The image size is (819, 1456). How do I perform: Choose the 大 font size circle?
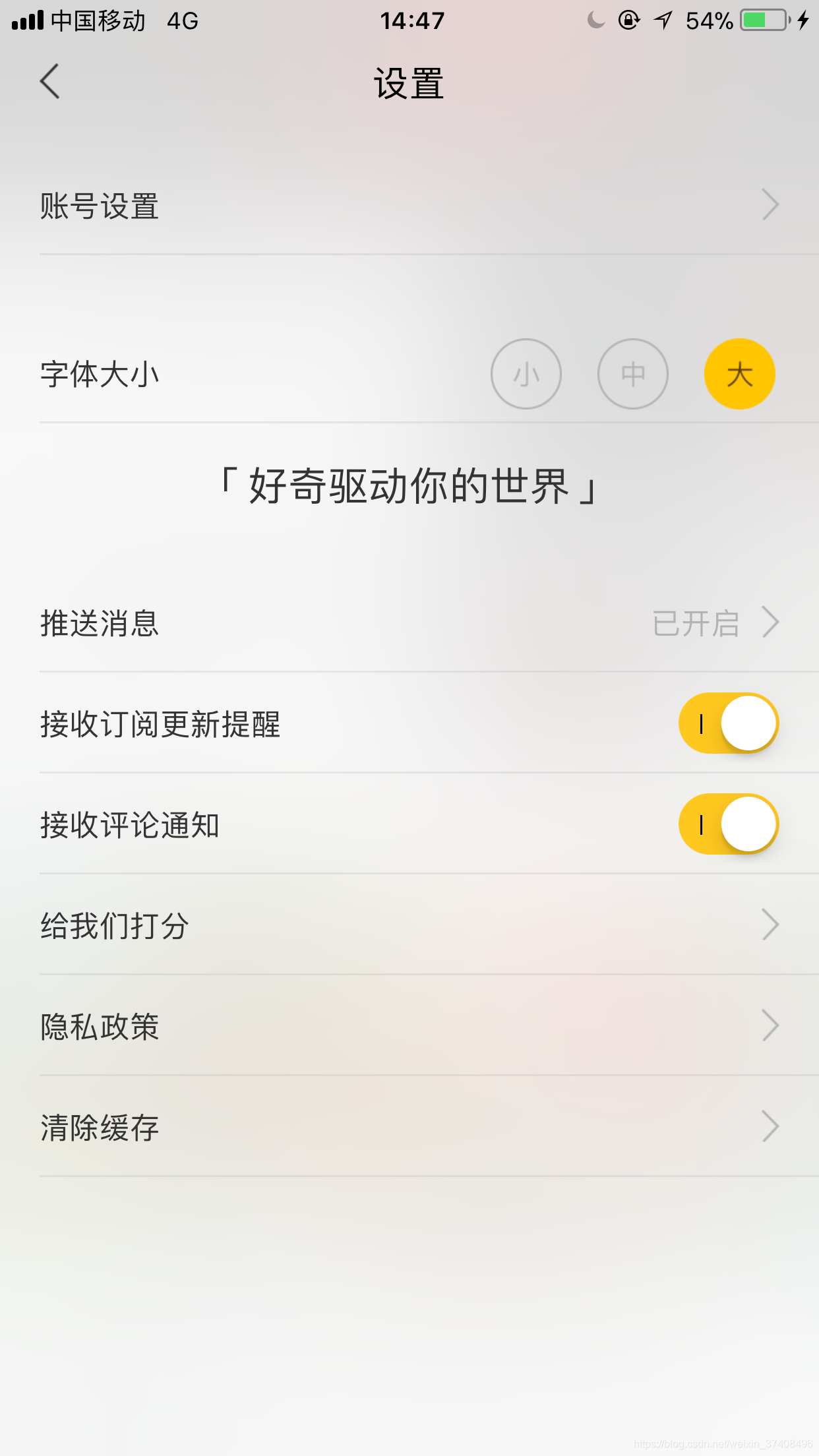(739, 374)
